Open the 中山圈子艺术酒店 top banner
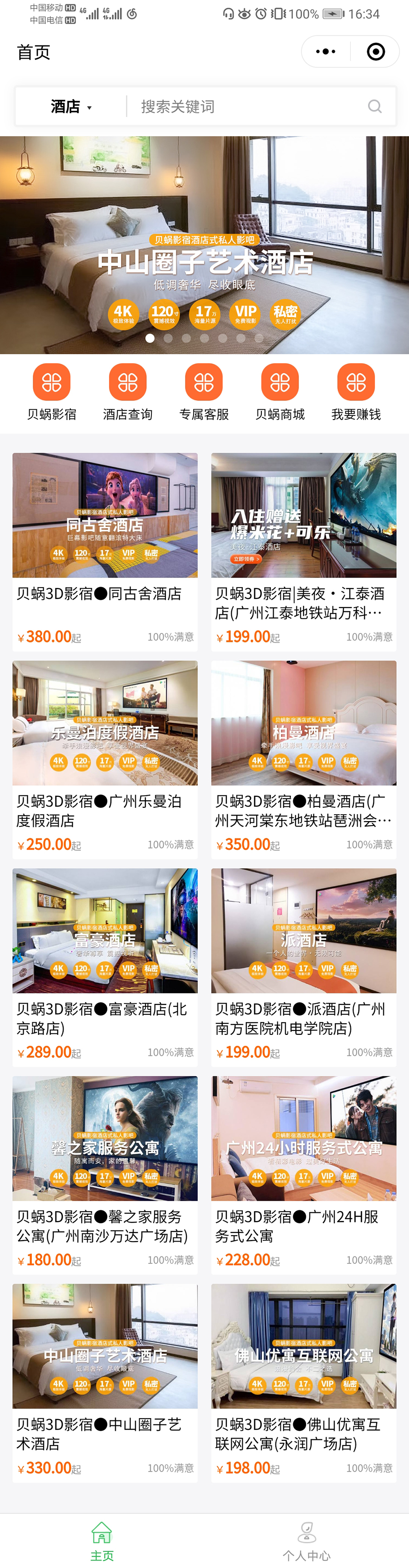Image resolution: width=409 pixels, height=1568 pixels. click(x=204, y=245)
